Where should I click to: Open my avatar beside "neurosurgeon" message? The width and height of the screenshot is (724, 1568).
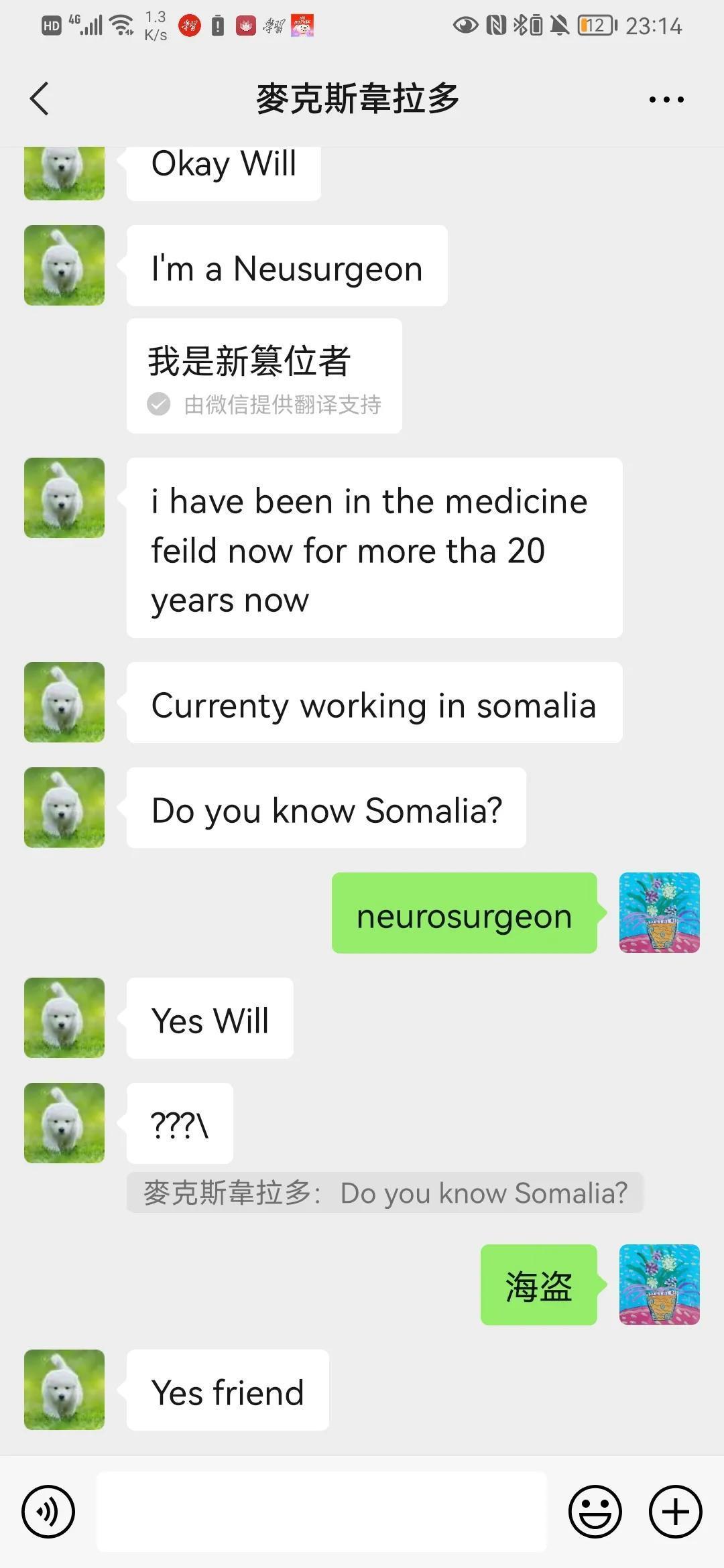[x=659, y=913]
